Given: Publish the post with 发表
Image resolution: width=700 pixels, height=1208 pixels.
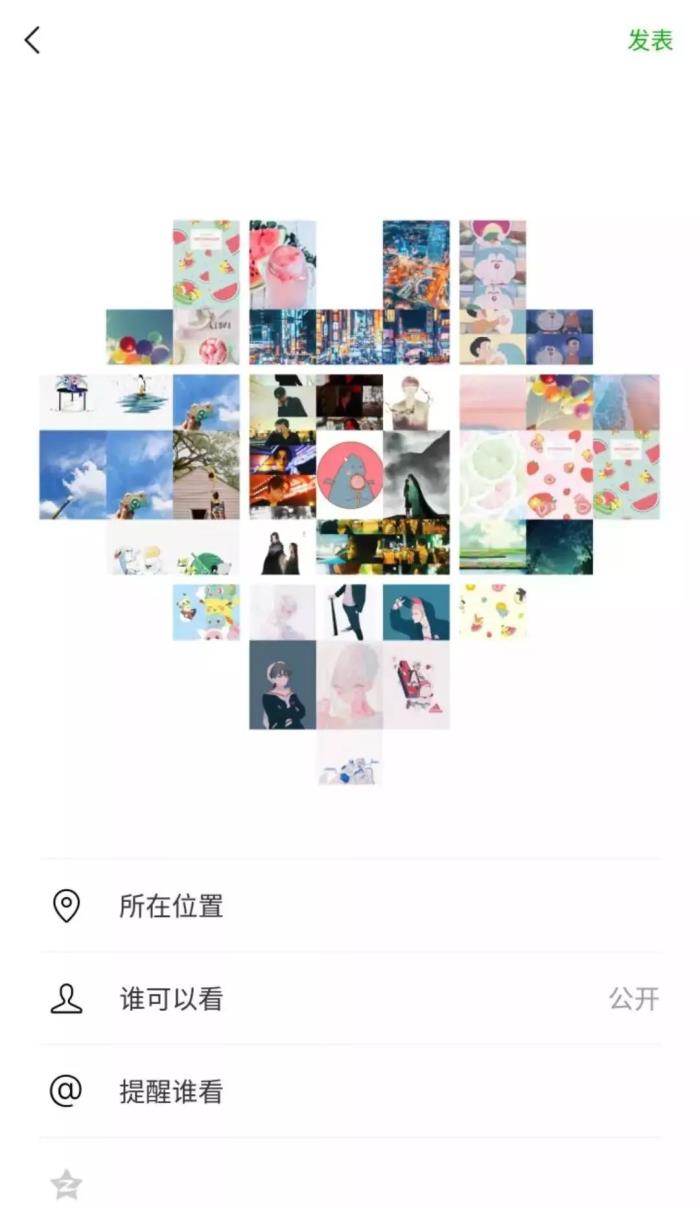Looking at the screenshot, I should [650, 40].
